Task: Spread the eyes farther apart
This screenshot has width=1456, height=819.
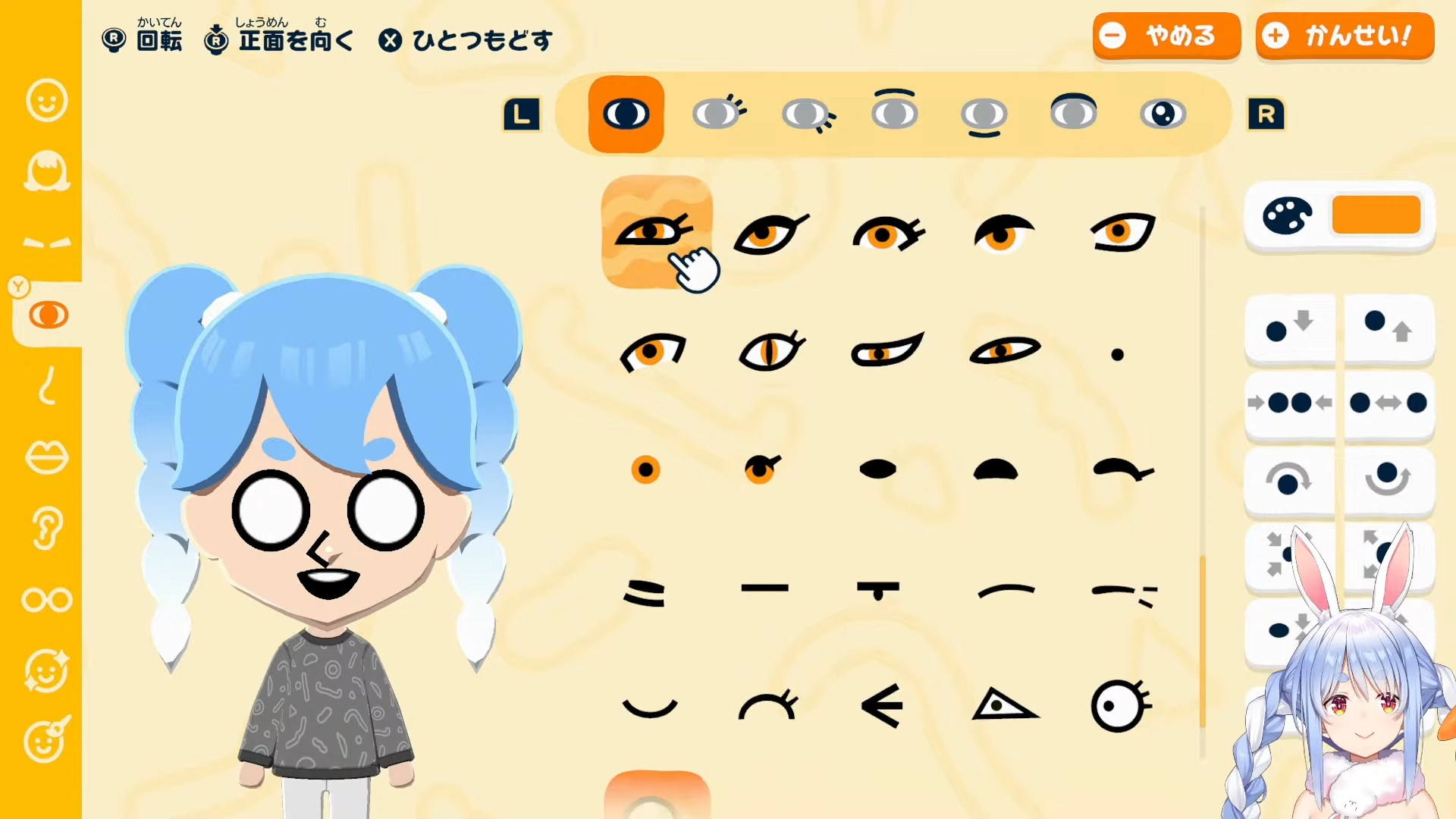Action: pos(1388,403)
